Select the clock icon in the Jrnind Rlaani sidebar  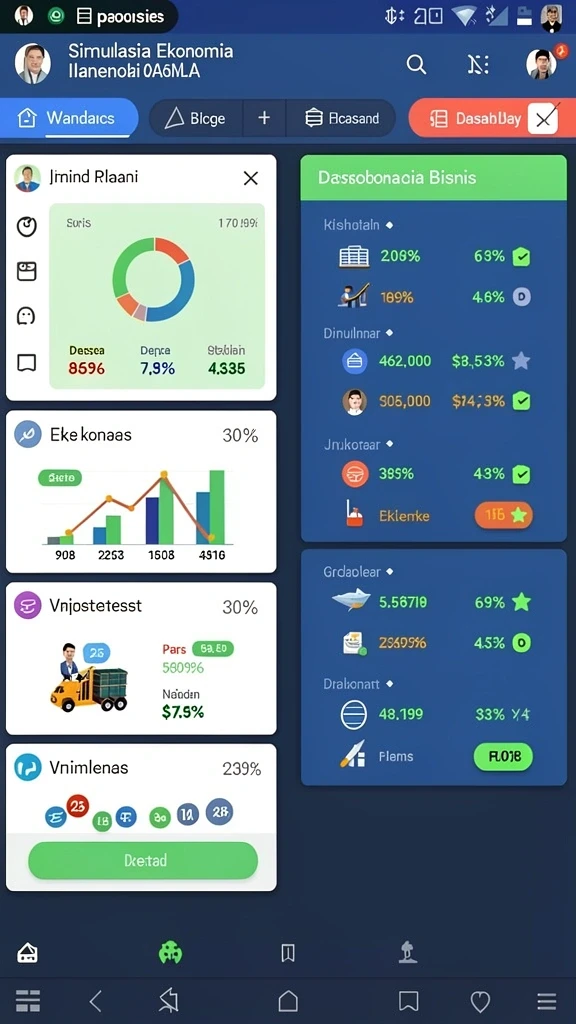(x=27, y=227)
